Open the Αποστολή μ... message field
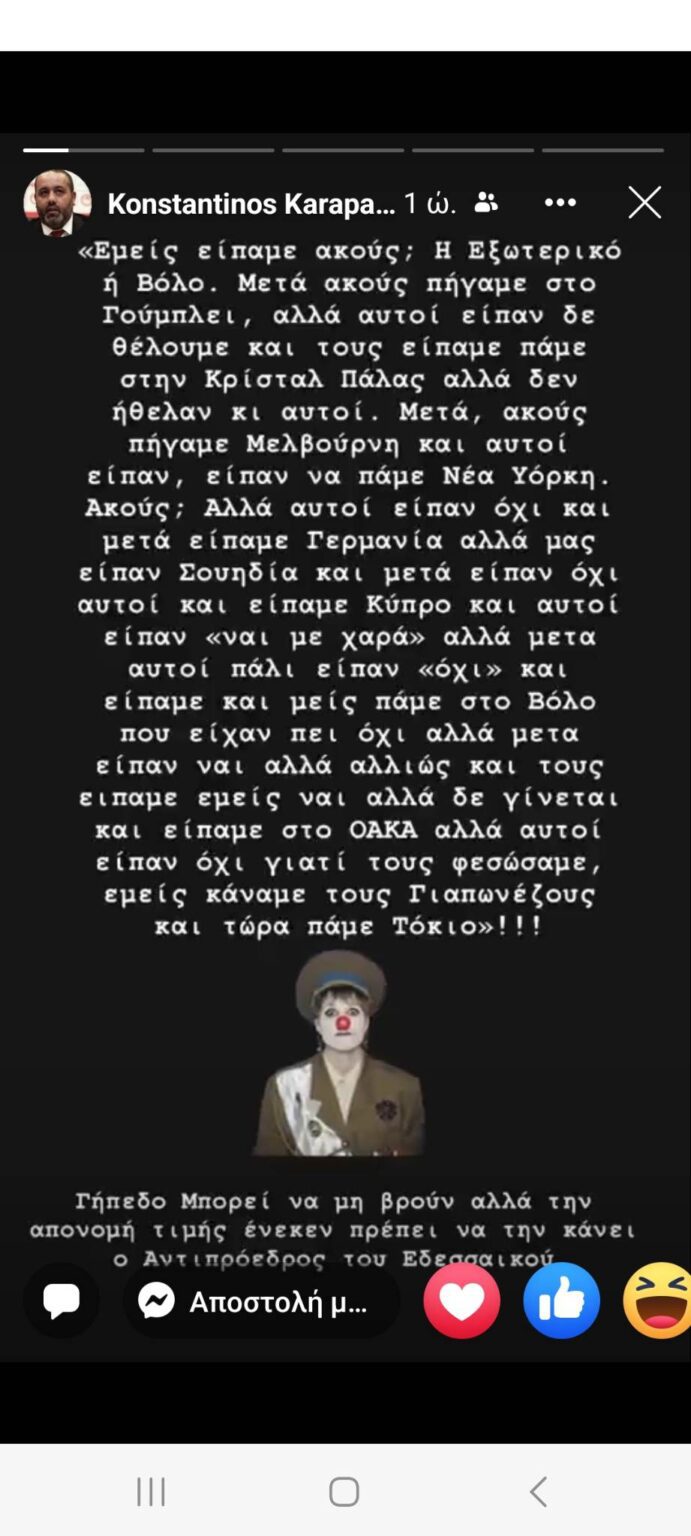The image size is (691, 1536). click(262, 1301)
